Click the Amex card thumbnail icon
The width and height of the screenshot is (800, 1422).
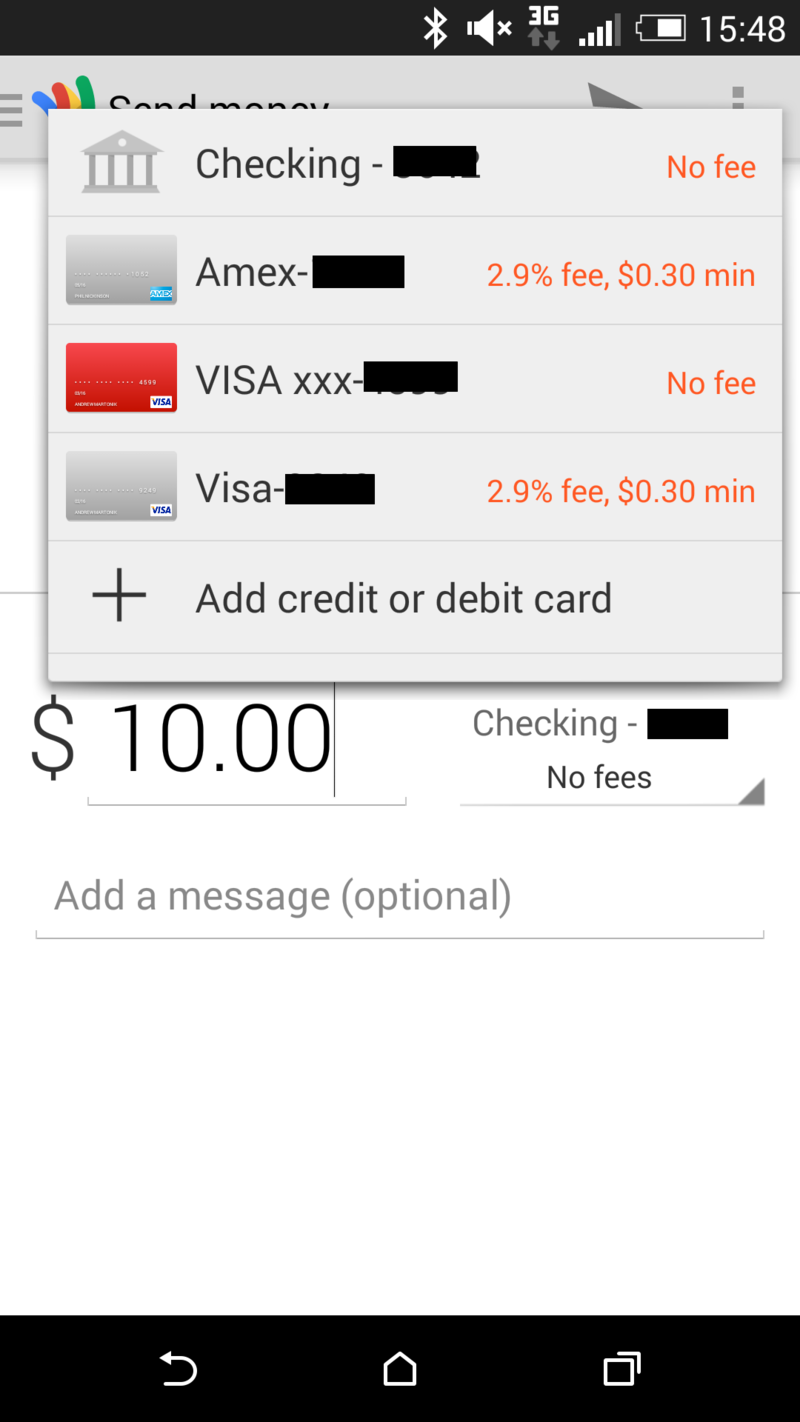(x=121, y=270)
